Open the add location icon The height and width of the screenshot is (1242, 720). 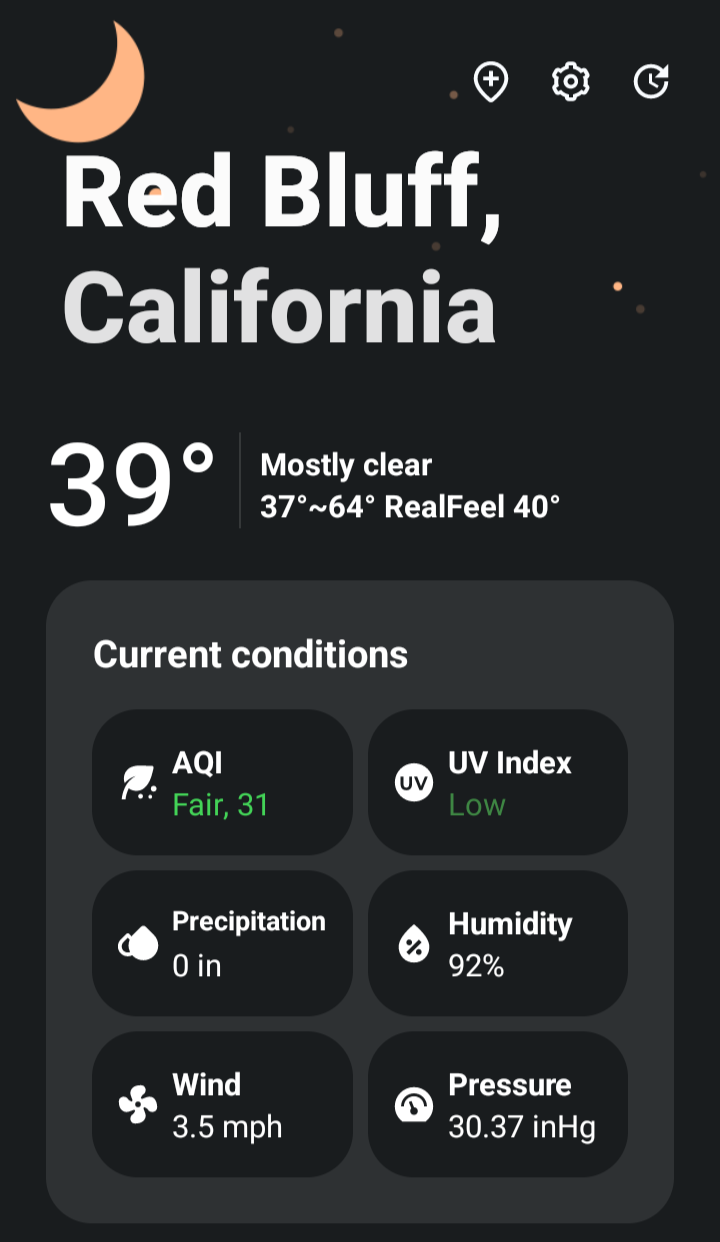click(x=491, y=82)
